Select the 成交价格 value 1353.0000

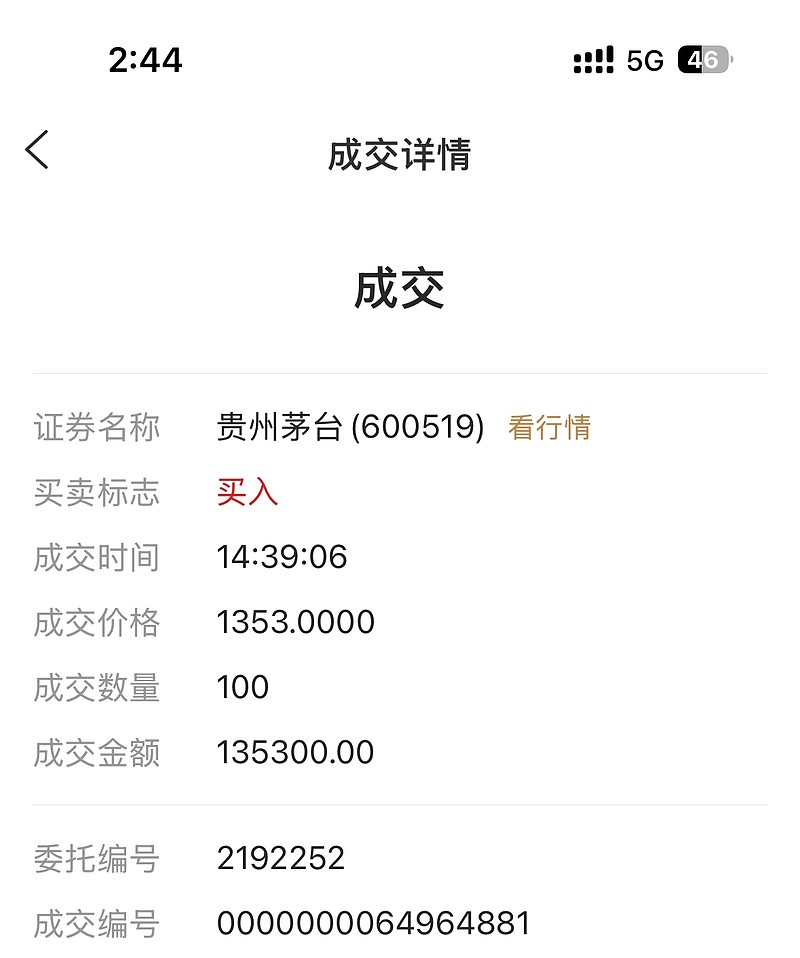[295, 621]
